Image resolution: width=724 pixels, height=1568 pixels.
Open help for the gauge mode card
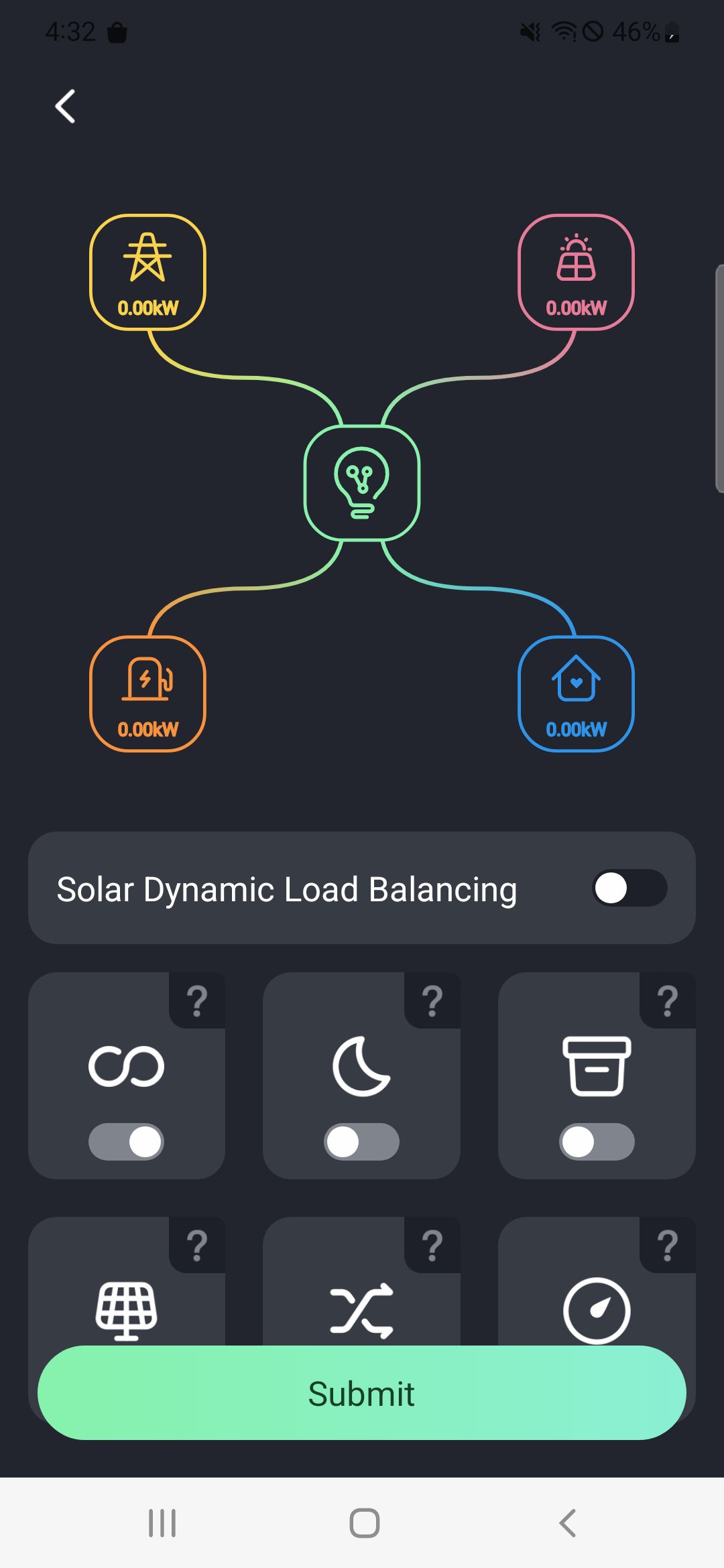coord(668,1245)
